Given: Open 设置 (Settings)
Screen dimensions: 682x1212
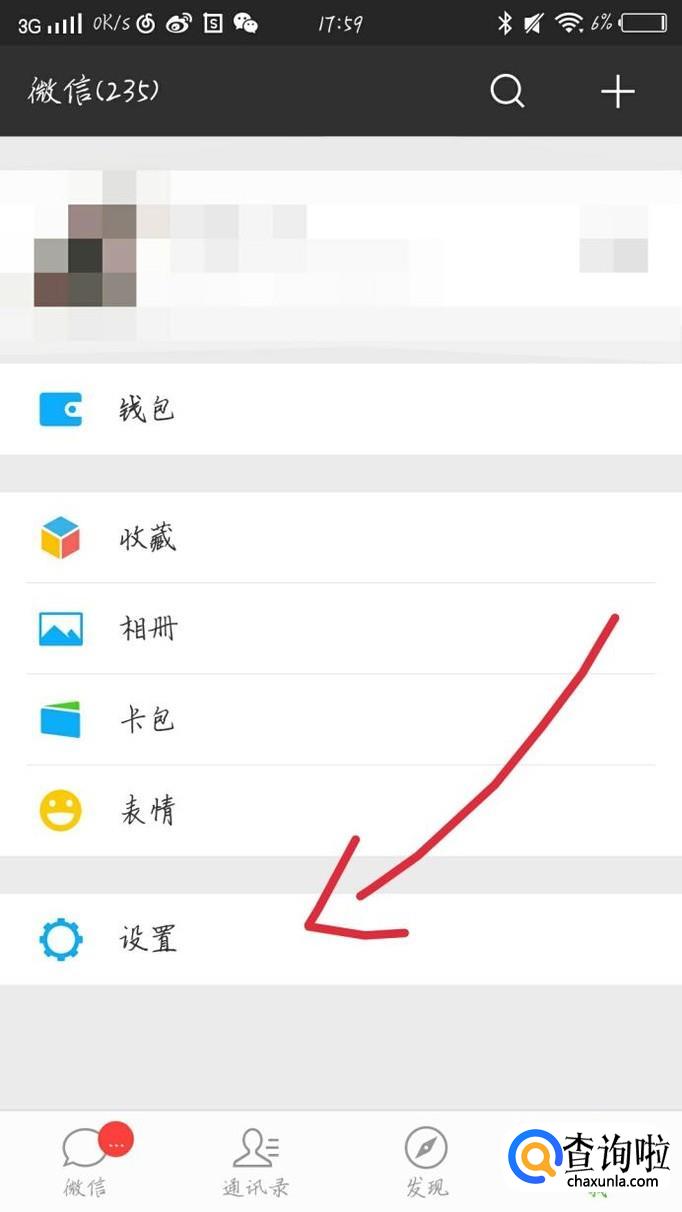Looking at the screenshot, I should (341, 939).
